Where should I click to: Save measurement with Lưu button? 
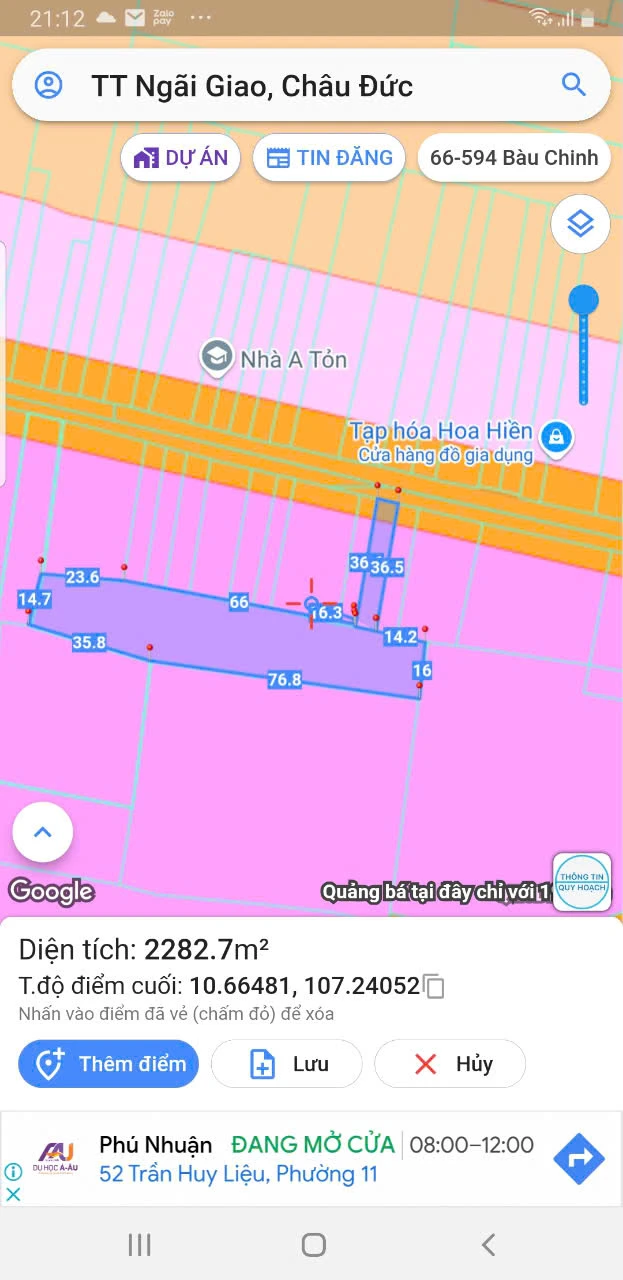pos(286,1063)
